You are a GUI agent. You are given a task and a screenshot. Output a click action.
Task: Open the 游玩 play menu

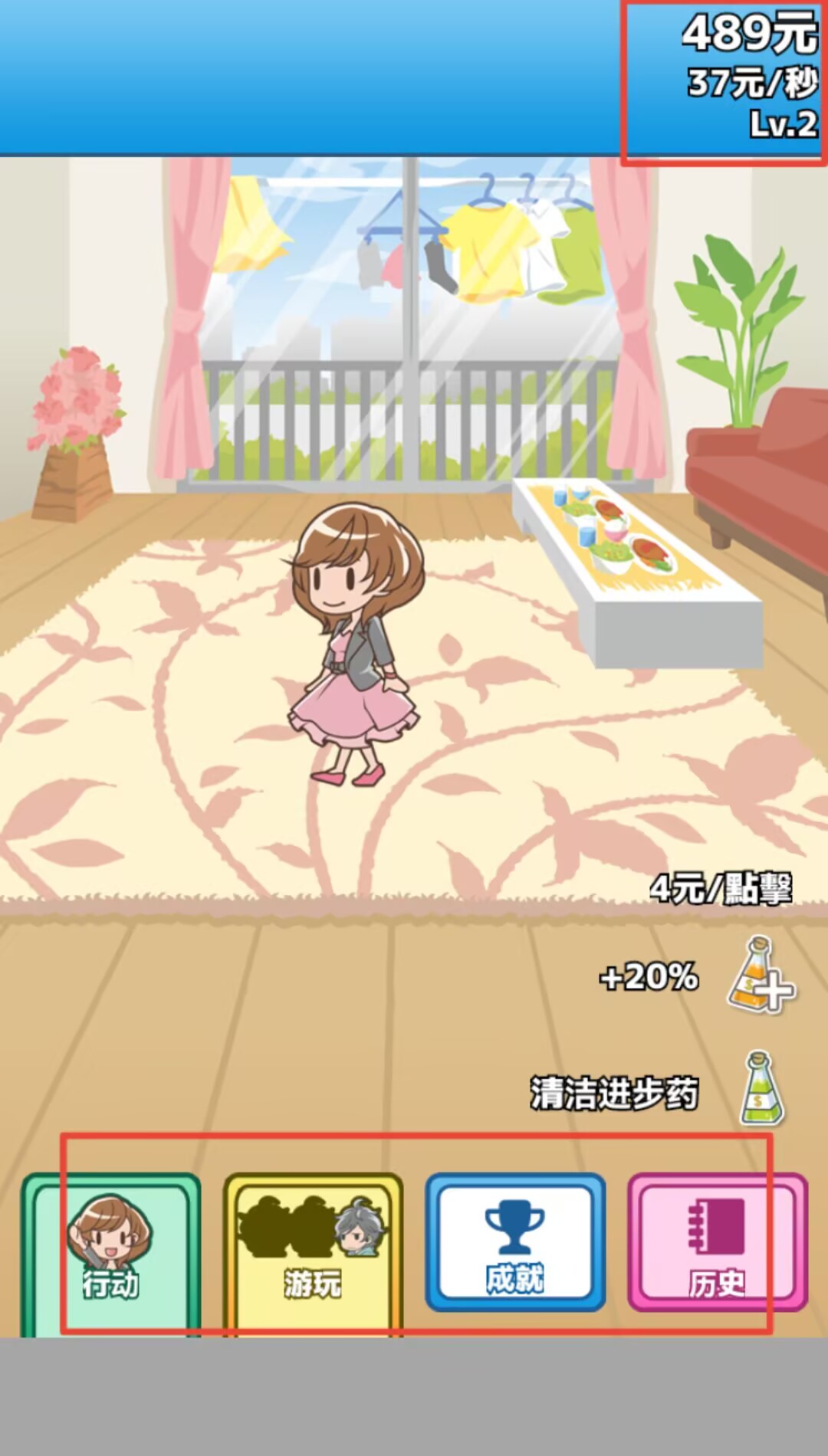click(313, 1248)
